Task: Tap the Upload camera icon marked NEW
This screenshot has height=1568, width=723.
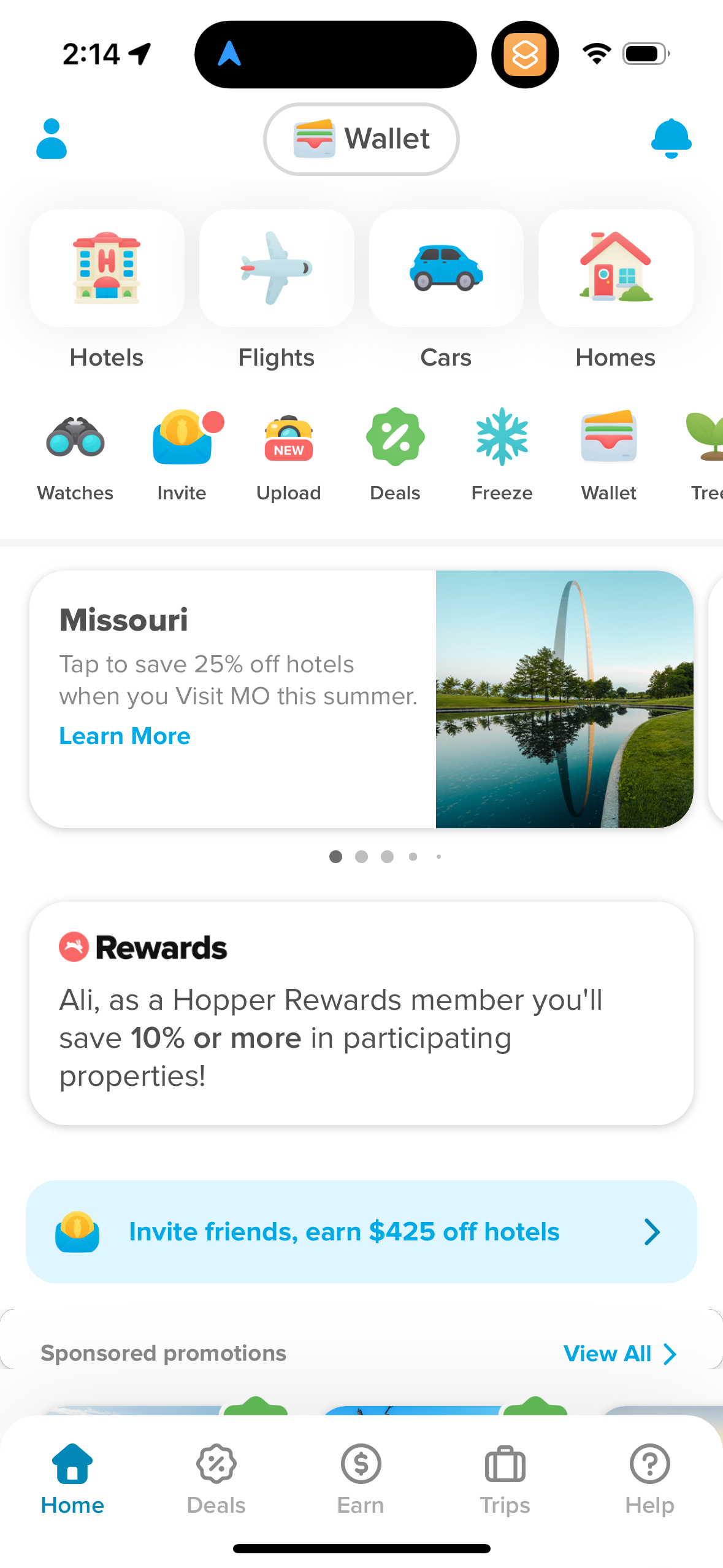Action: pyautogui.click(x=288, y=437)
